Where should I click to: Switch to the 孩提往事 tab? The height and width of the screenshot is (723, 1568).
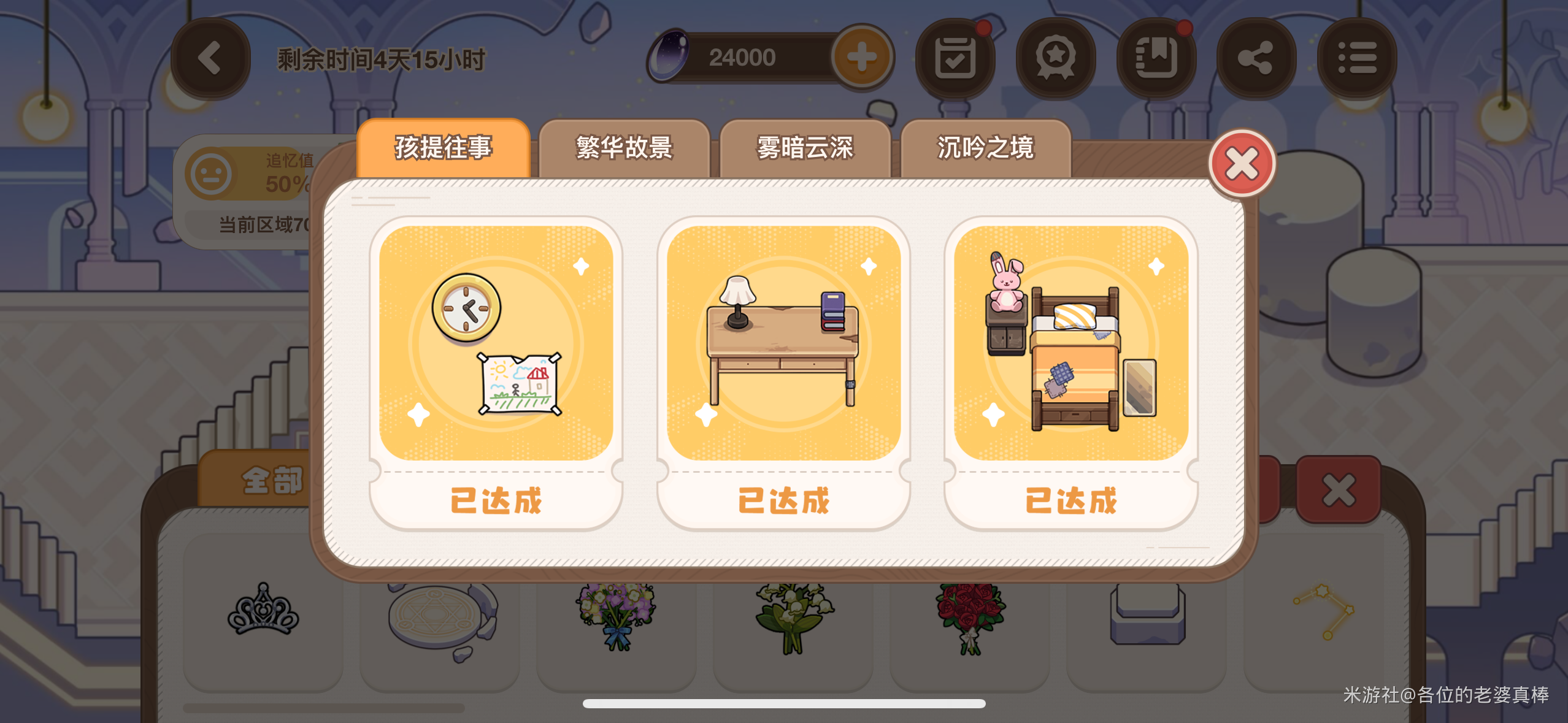click(x=443, y=148)
